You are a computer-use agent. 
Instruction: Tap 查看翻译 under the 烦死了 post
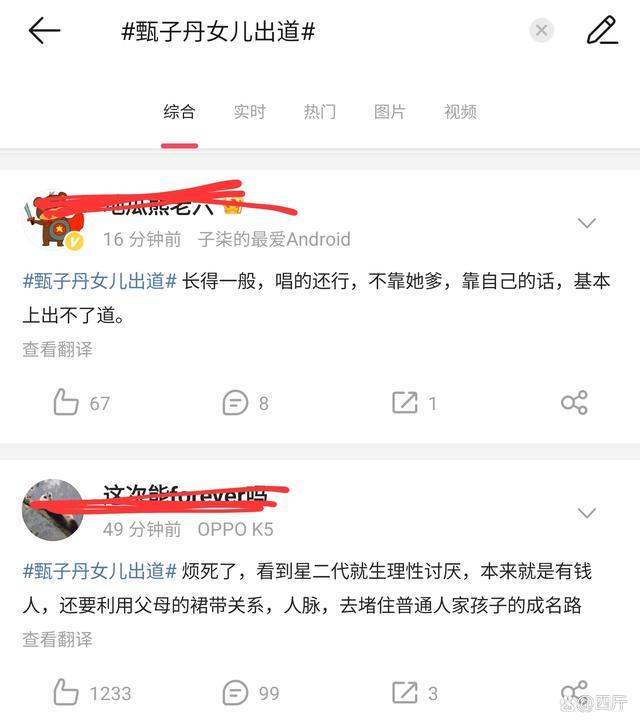click(58, 639)
